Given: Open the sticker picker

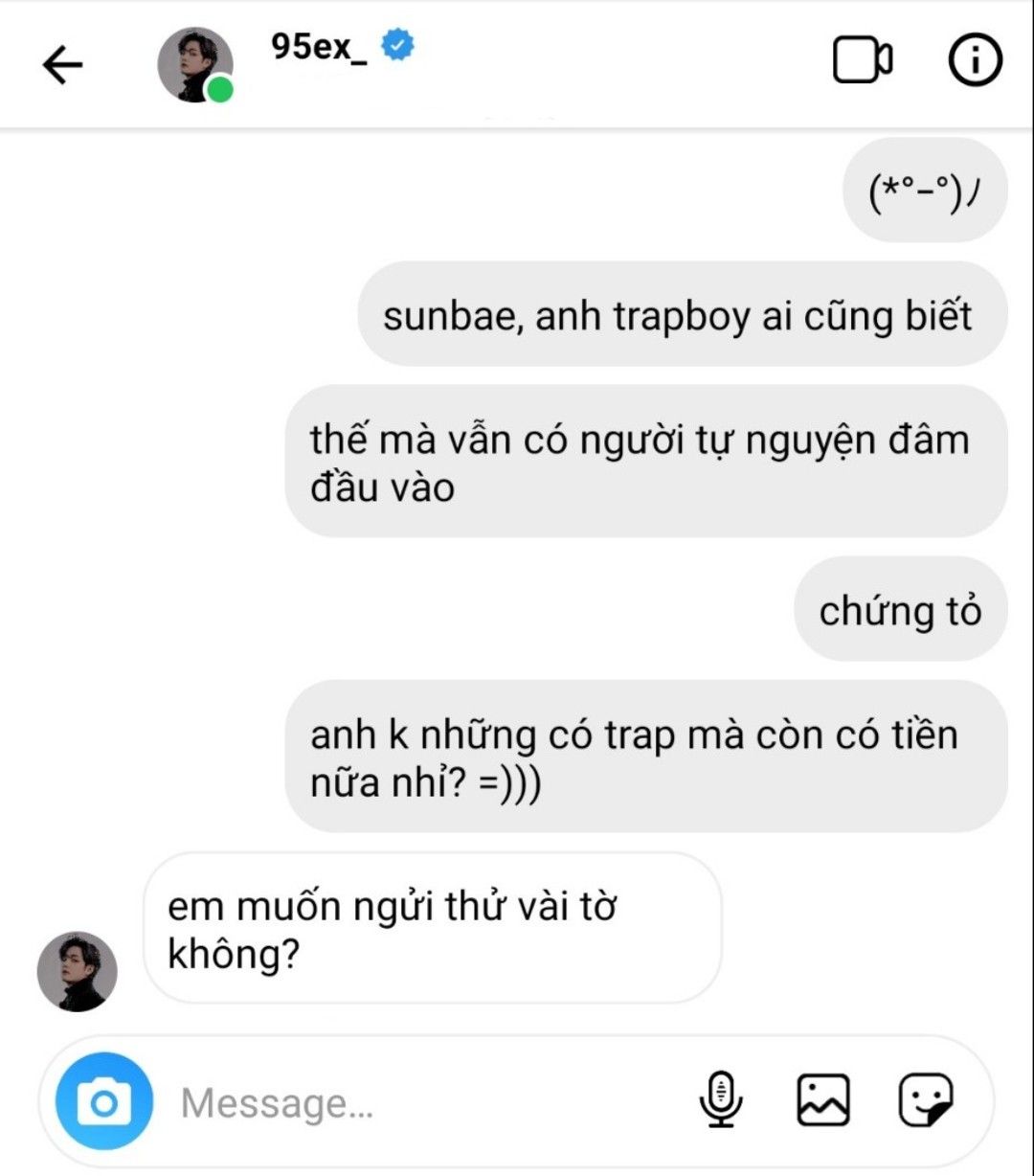Looking at the screenshot, I should coord(926,1099).
